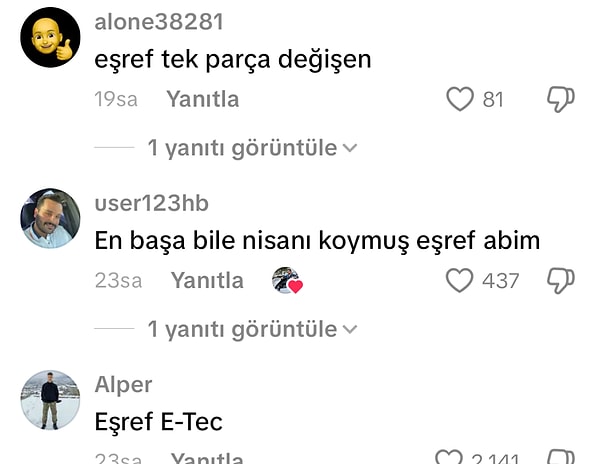Open the Alper username
This screenshot has width=600, height=464.
(x=123, y=385)
